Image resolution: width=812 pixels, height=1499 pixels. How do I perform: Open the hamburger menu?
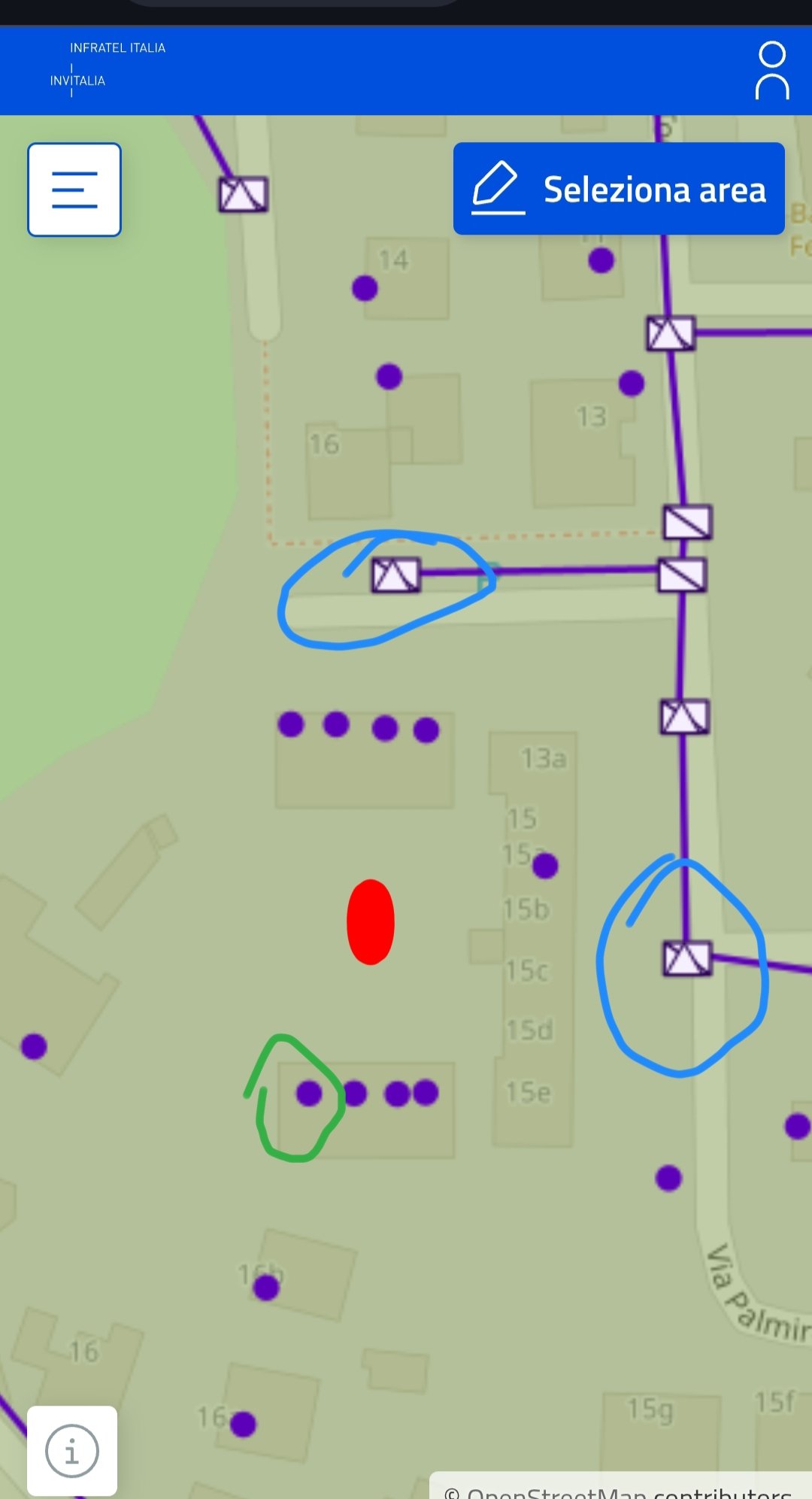[74, 190]
